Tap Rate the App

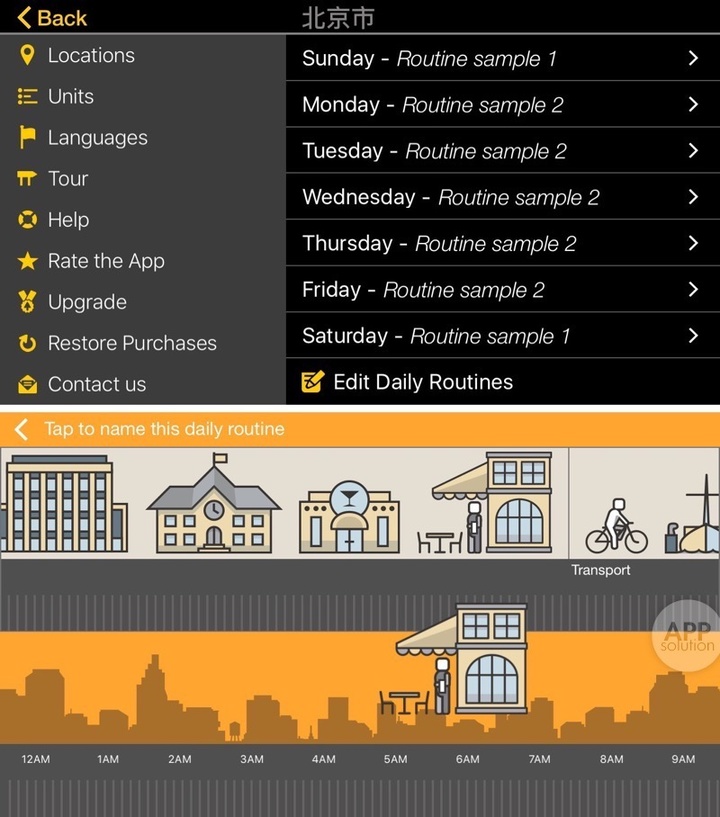tap(105, 261)
